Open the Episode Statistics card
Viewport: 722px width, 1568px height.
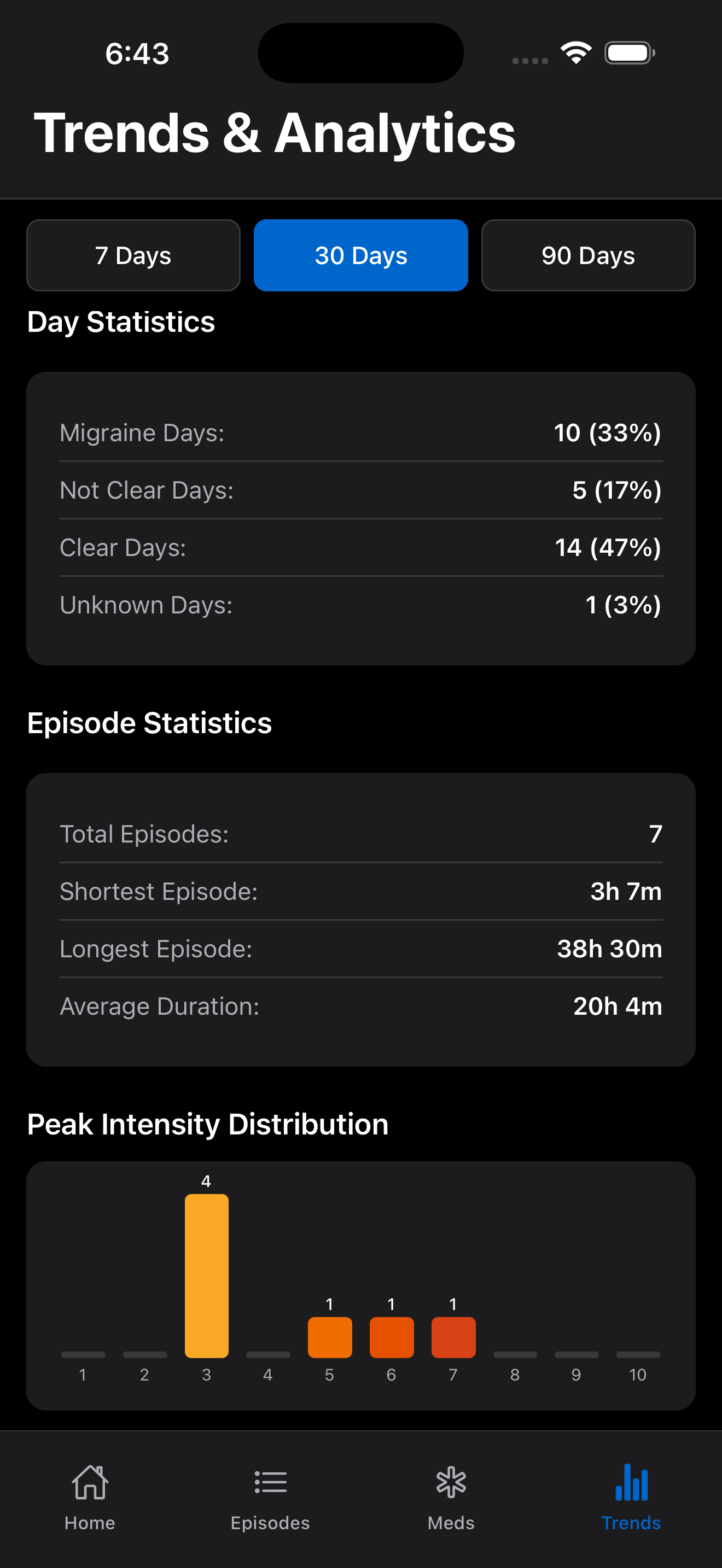click(360, 919)
